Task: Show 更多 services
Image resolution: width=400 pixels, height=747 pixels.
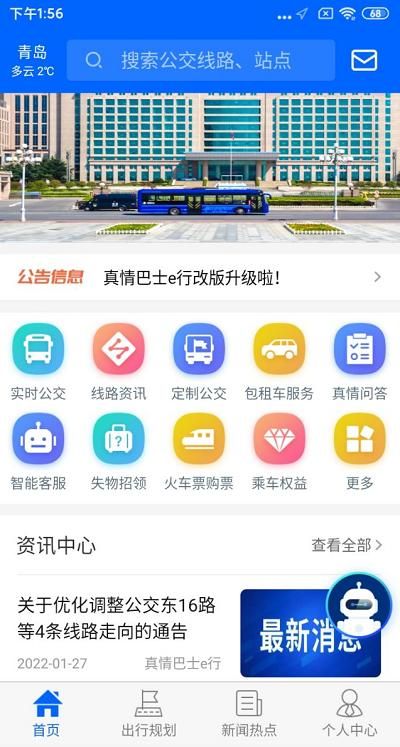Action: (360, 452)
